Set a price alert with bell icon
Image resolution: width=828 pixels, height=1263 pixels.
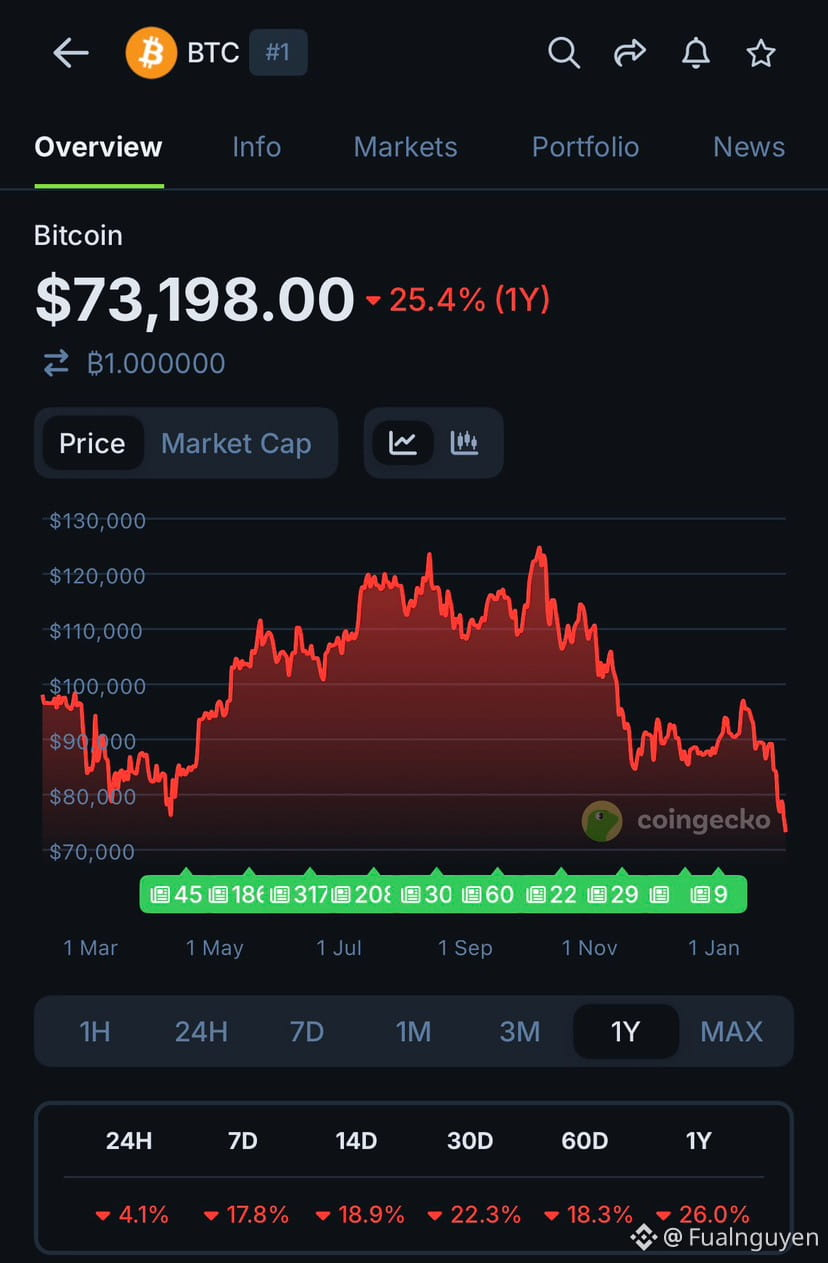(695, 53)
